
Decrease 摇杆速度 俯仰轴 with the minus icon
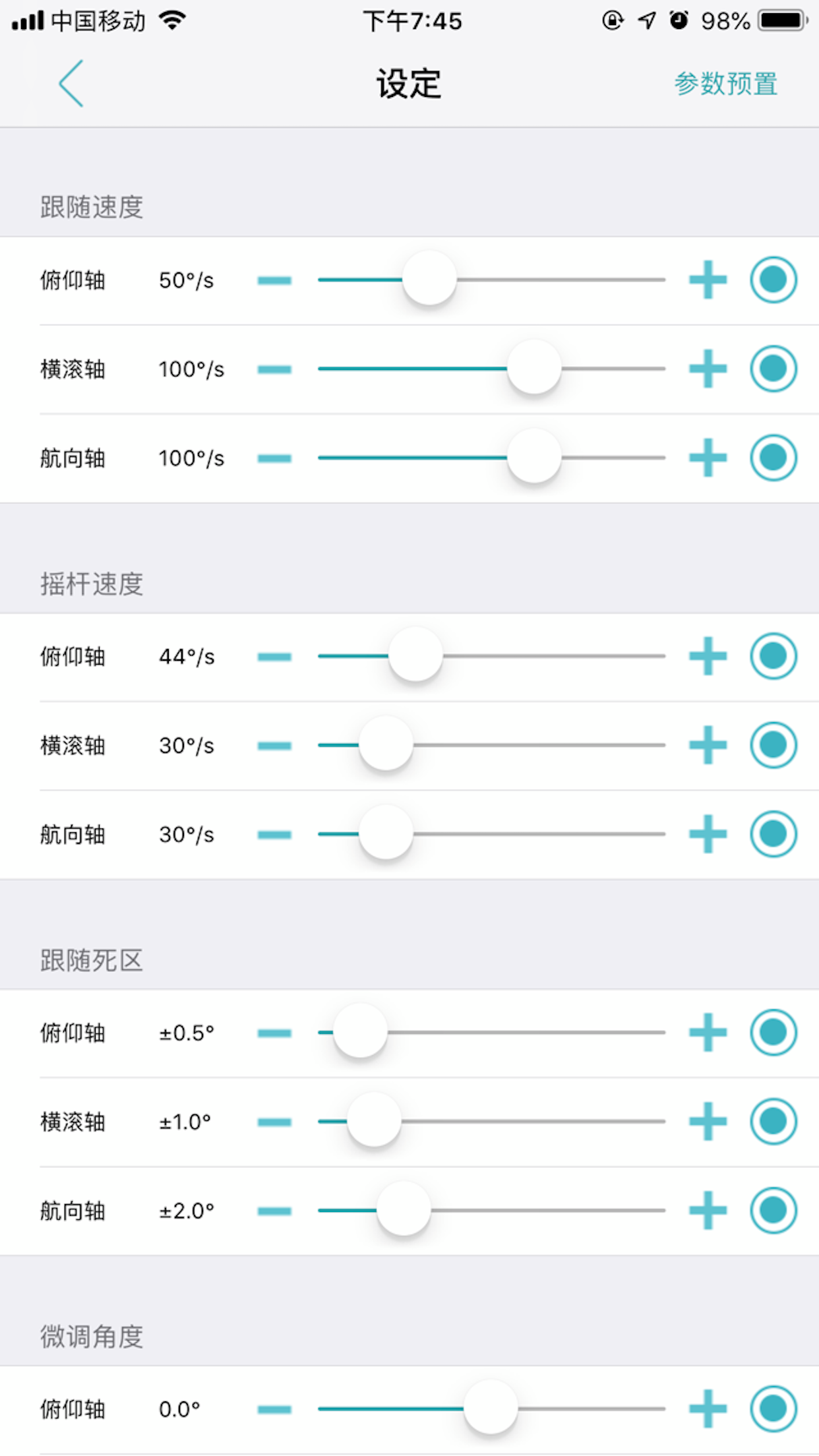coord(275,656)
